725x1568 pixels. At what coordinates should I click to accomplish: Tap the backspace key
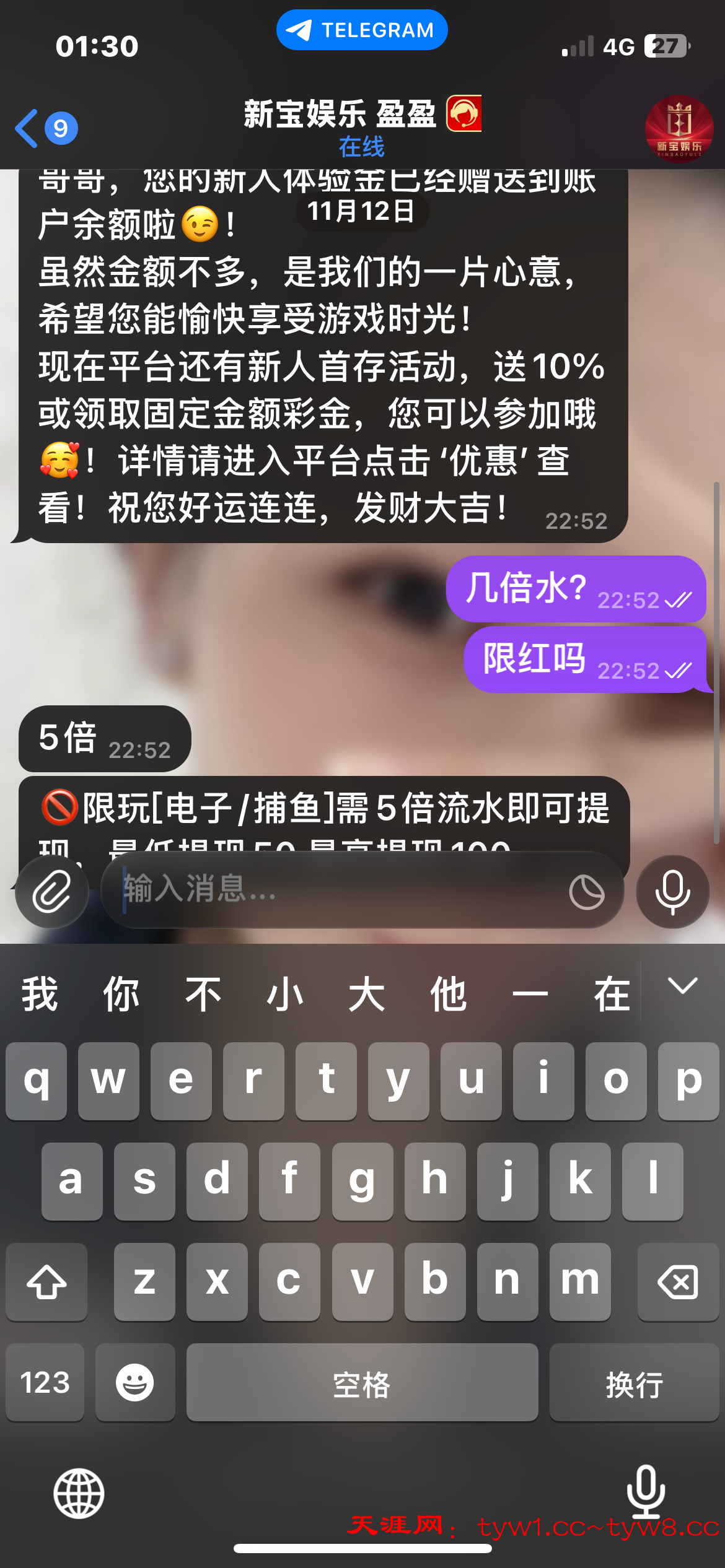(x=678, y=1281)
